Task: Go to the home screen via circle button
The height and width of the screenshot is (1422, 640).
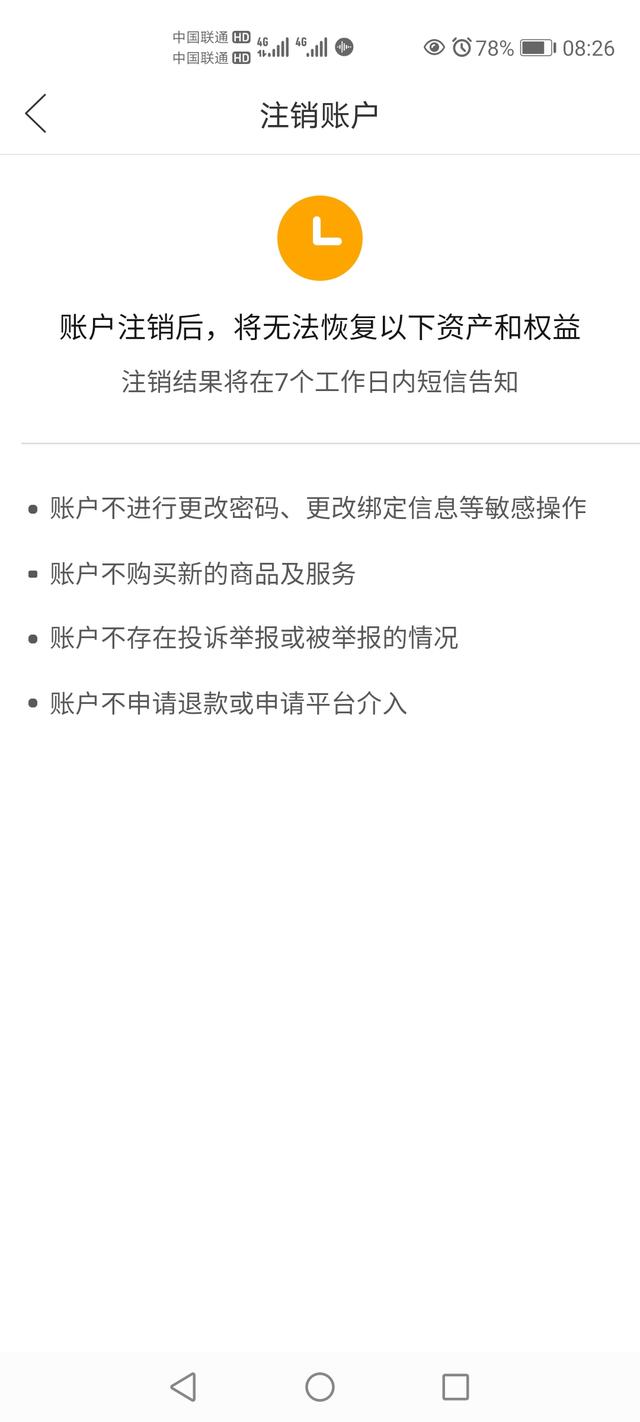Action: [320, 1386]
